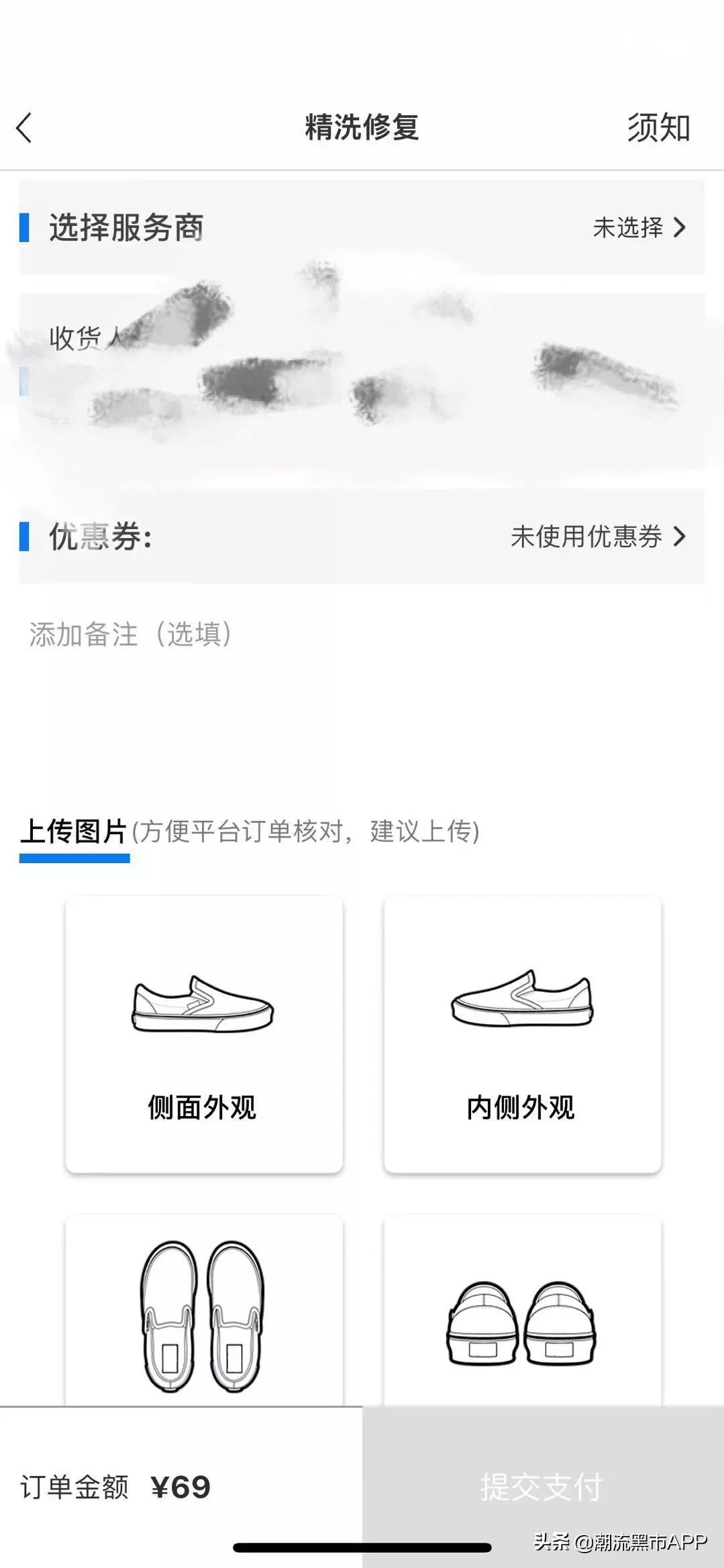Screen dimensions: 724x1568
Task: Open the 须知 notice page
Action: click(658, 127)
